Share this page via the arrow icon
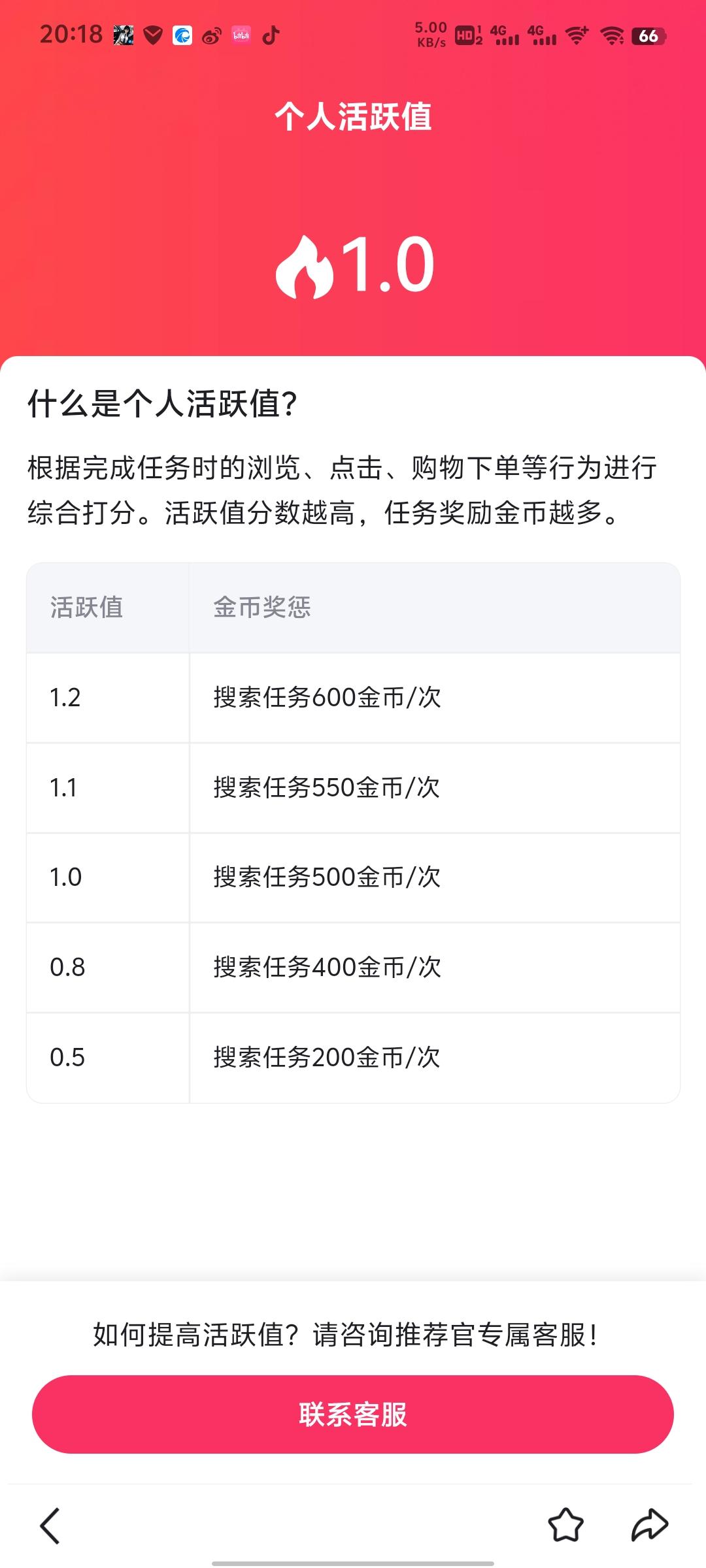706x1568 pixels. [x=650, y=1525]
